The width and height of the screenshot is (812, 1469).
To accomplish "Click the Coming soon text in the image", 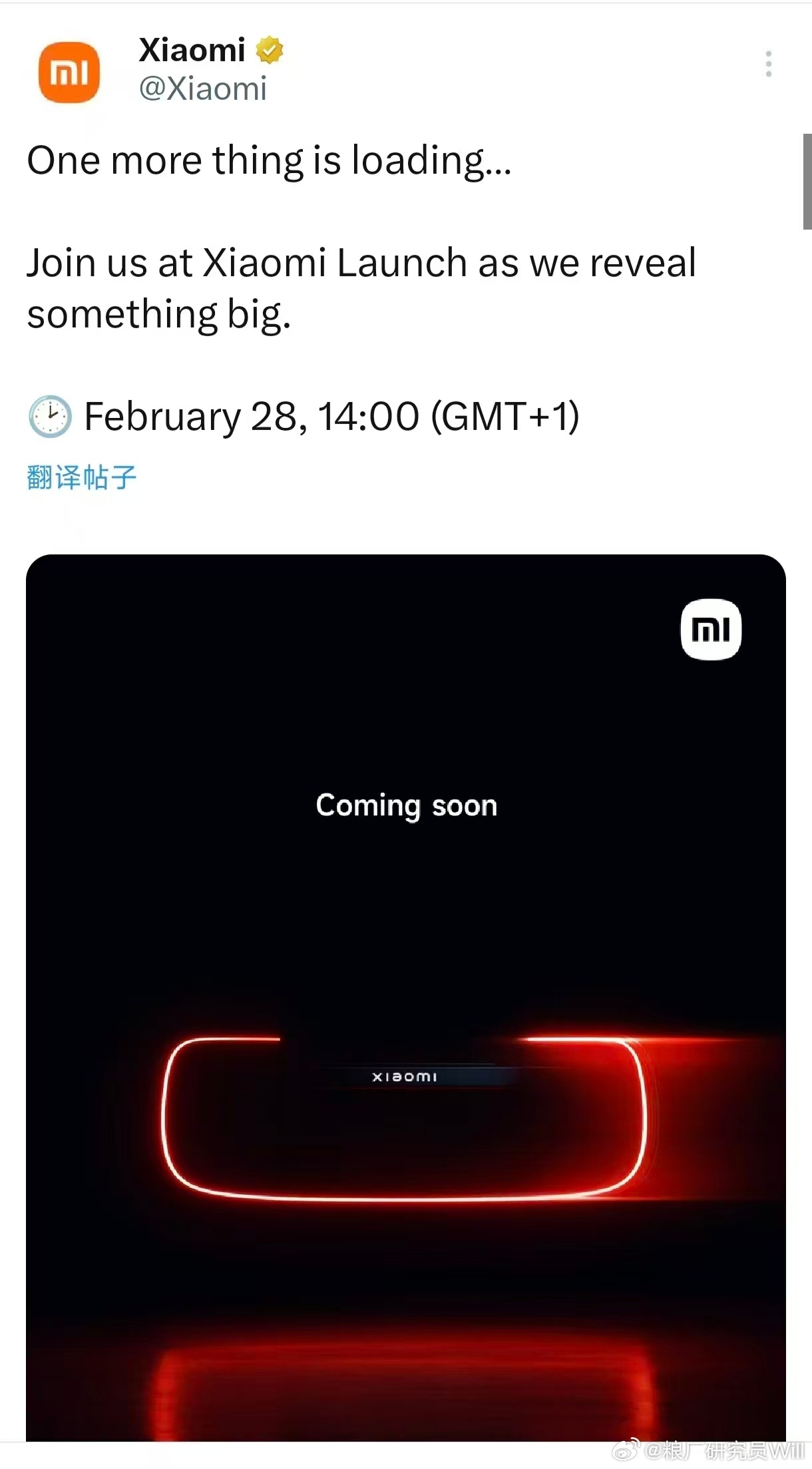I will click(406, 806).
